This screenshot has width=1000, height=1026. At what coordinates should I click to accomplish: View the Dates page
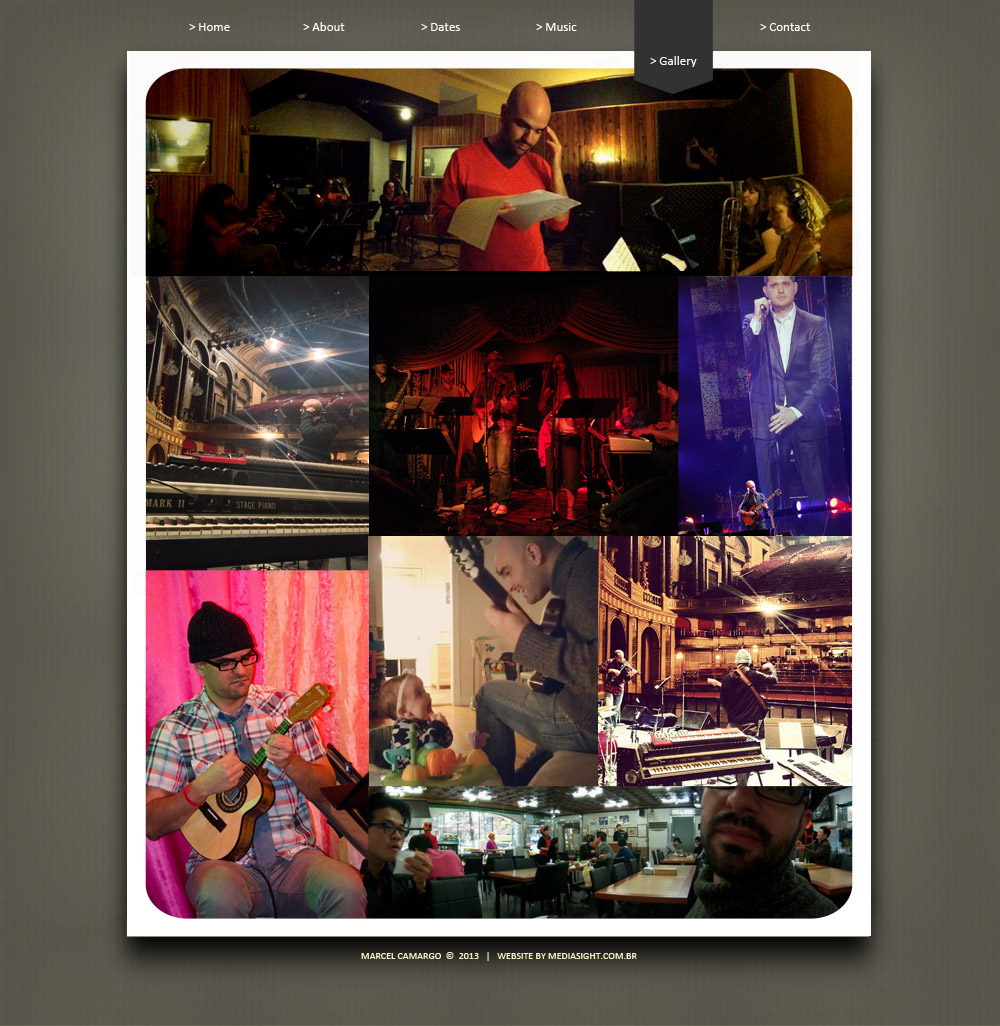tap(440, 27)
